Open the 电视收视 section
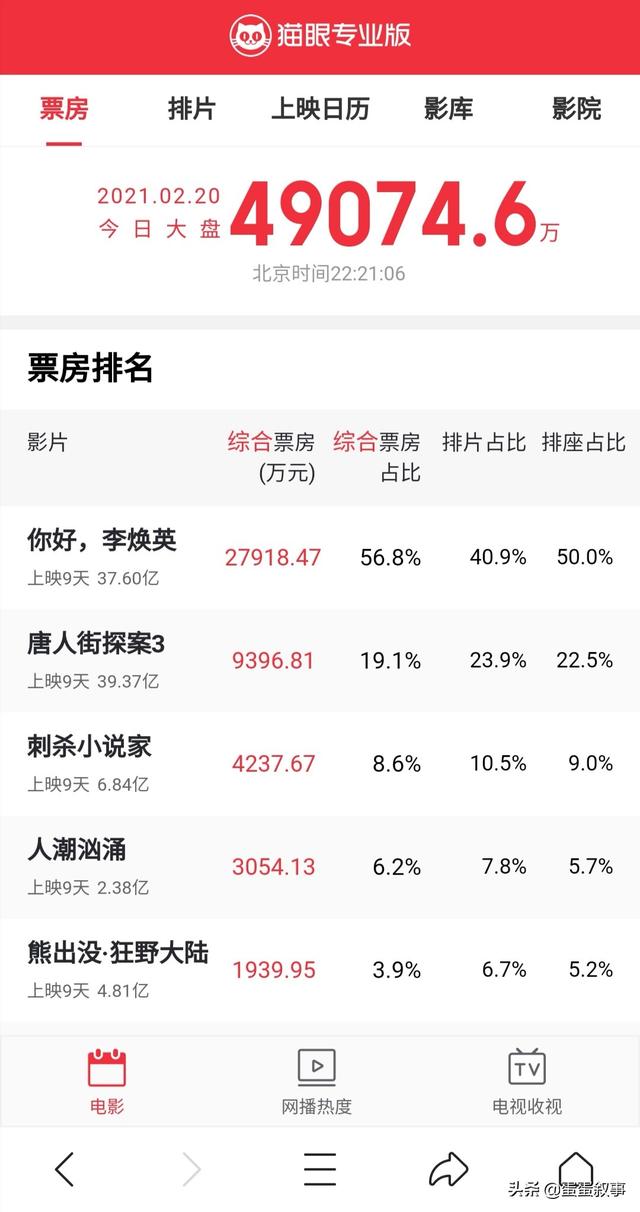640x1212 pixels. coord(527,1080)
